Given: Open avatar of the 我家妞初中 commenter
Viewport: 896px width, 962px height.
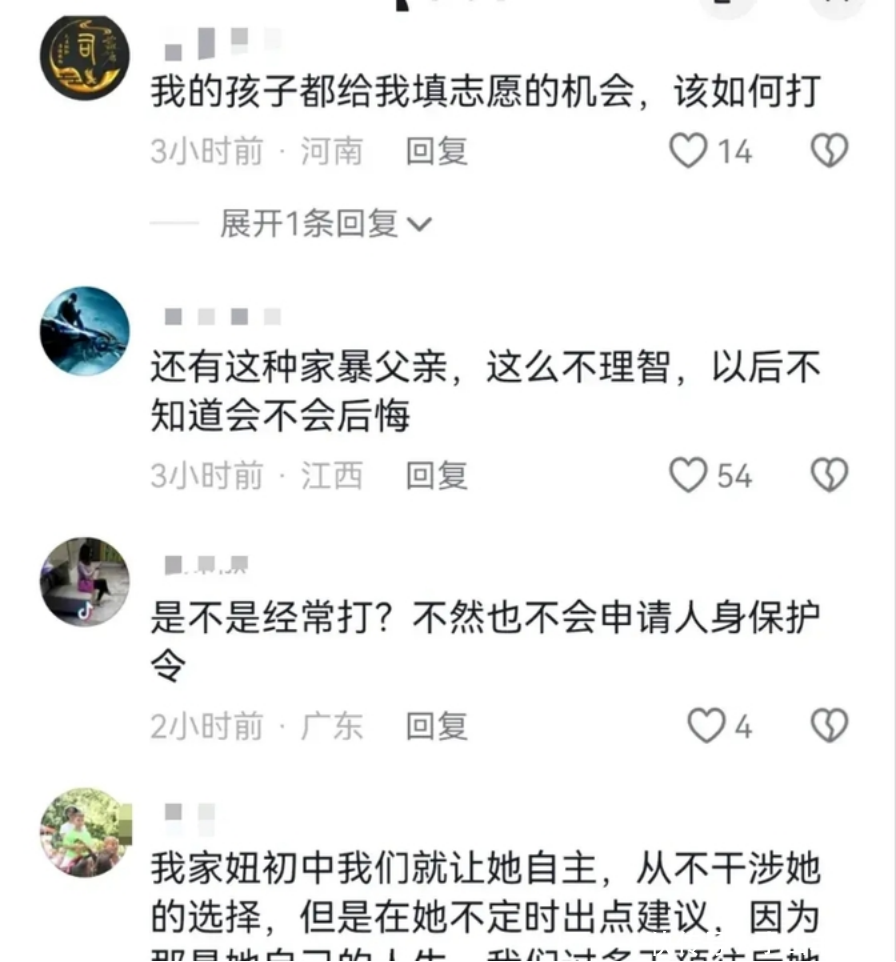Looking at the screenshot, I should 85,832.
